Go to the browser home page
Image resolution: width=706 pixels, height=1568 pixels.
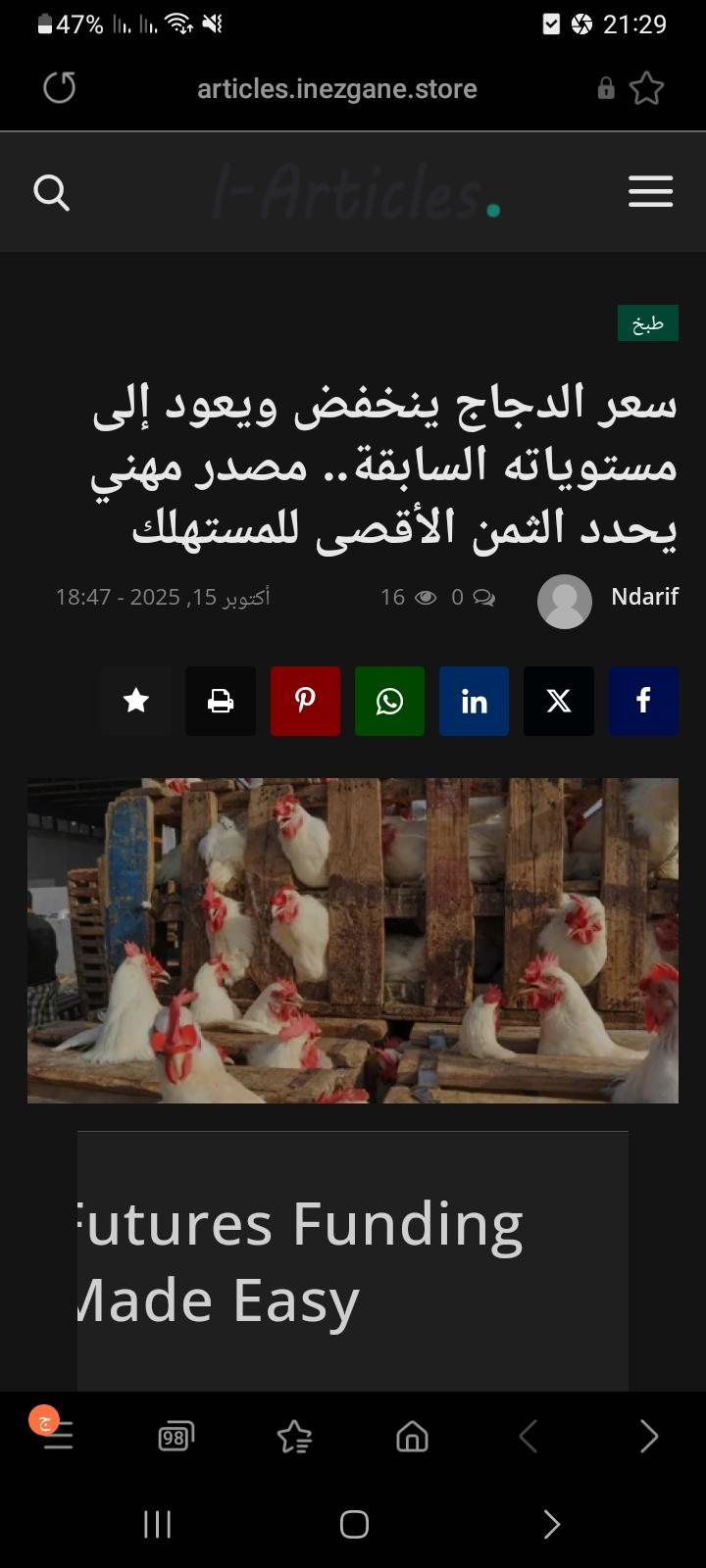[412, 1438]
